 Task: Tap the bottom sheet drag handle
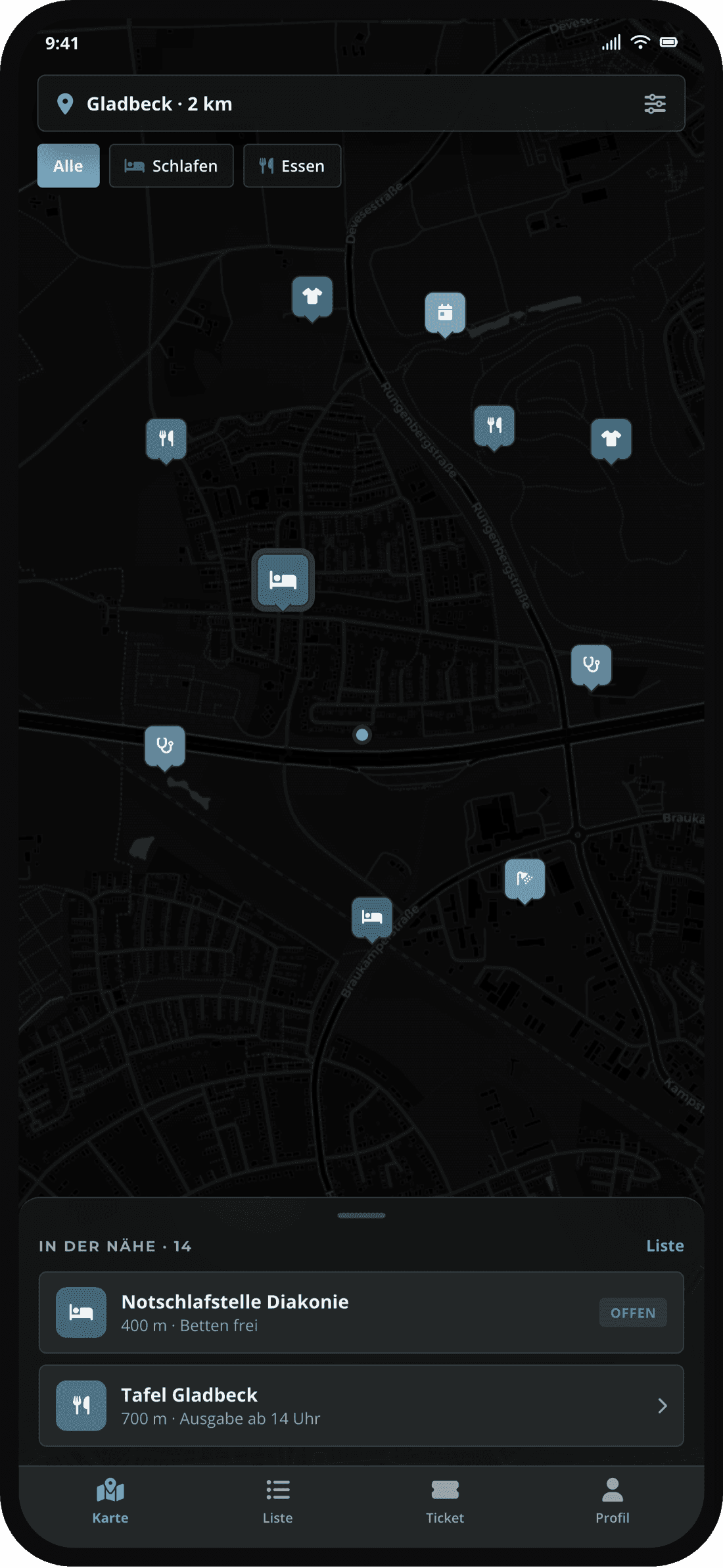coord(361,1215)
